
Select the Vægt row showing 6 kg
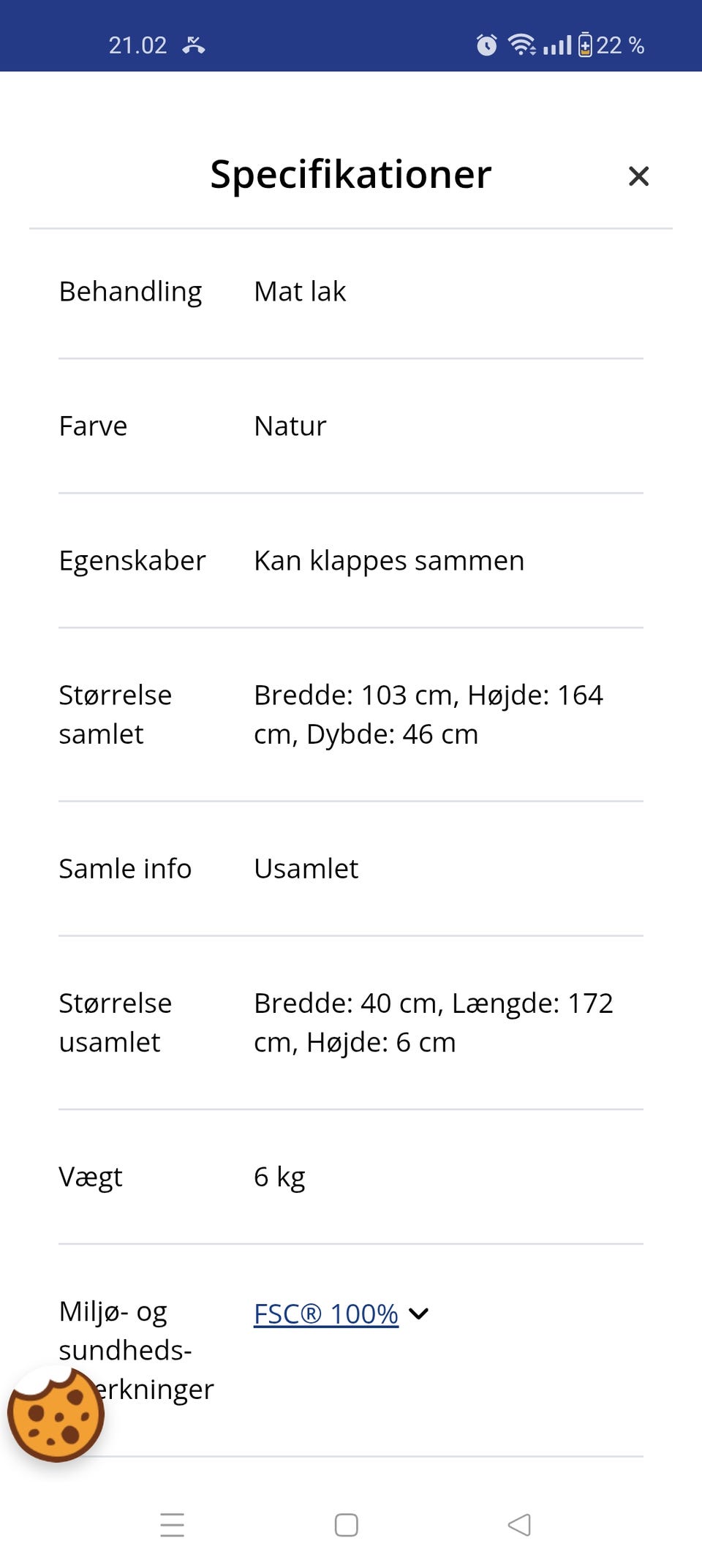tap(279, 1176)
